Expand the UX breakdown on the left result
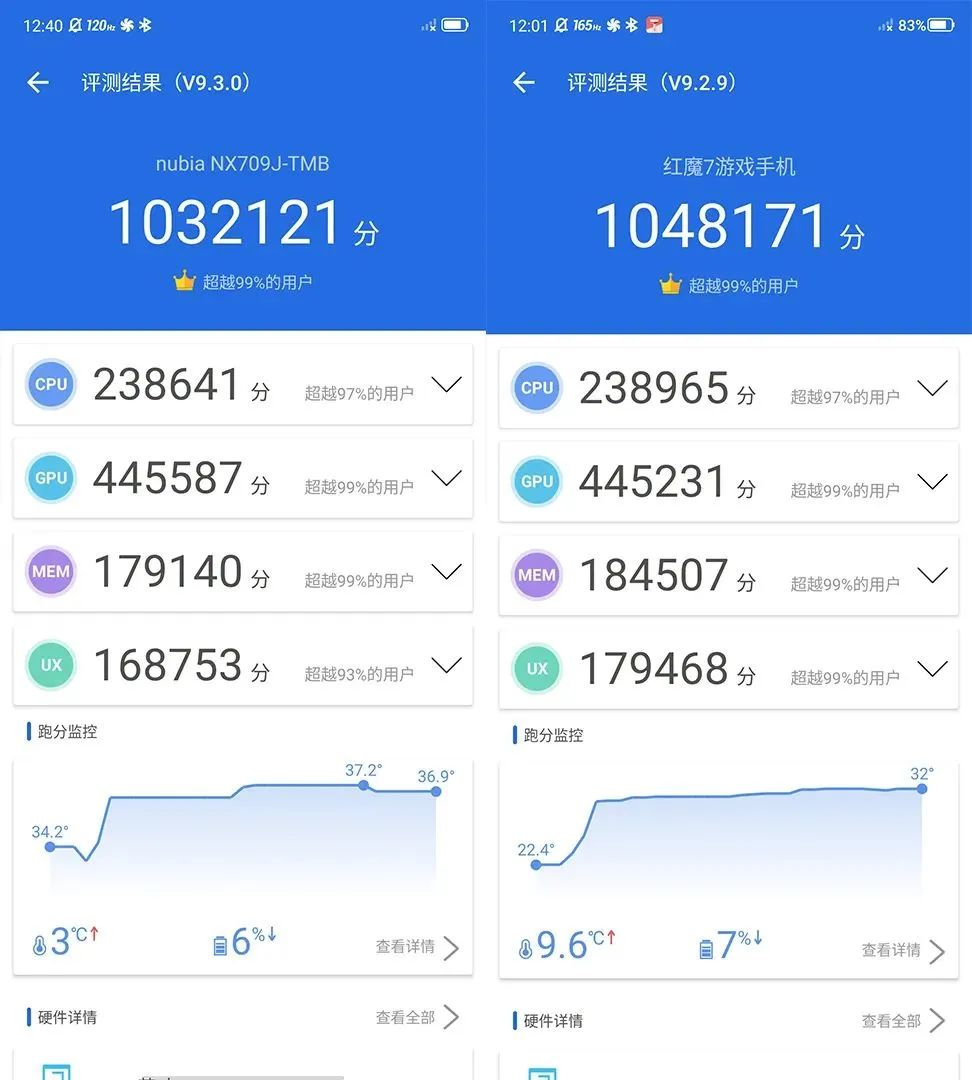The image size is (972, 1080). pyautogui.click(x=446, y=665)
